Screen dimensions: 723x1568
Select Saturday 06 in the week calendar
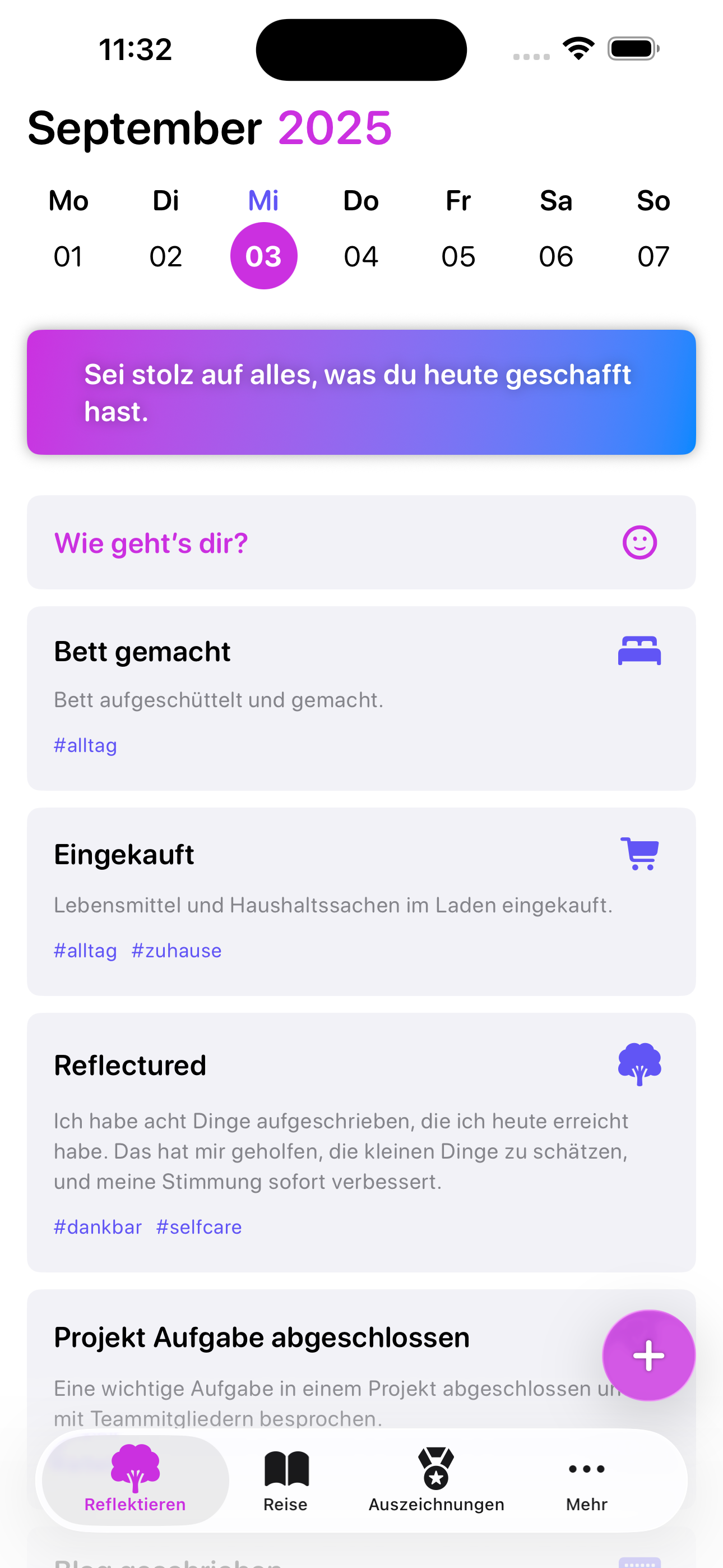pyautogui.click(x=556, y=256)
